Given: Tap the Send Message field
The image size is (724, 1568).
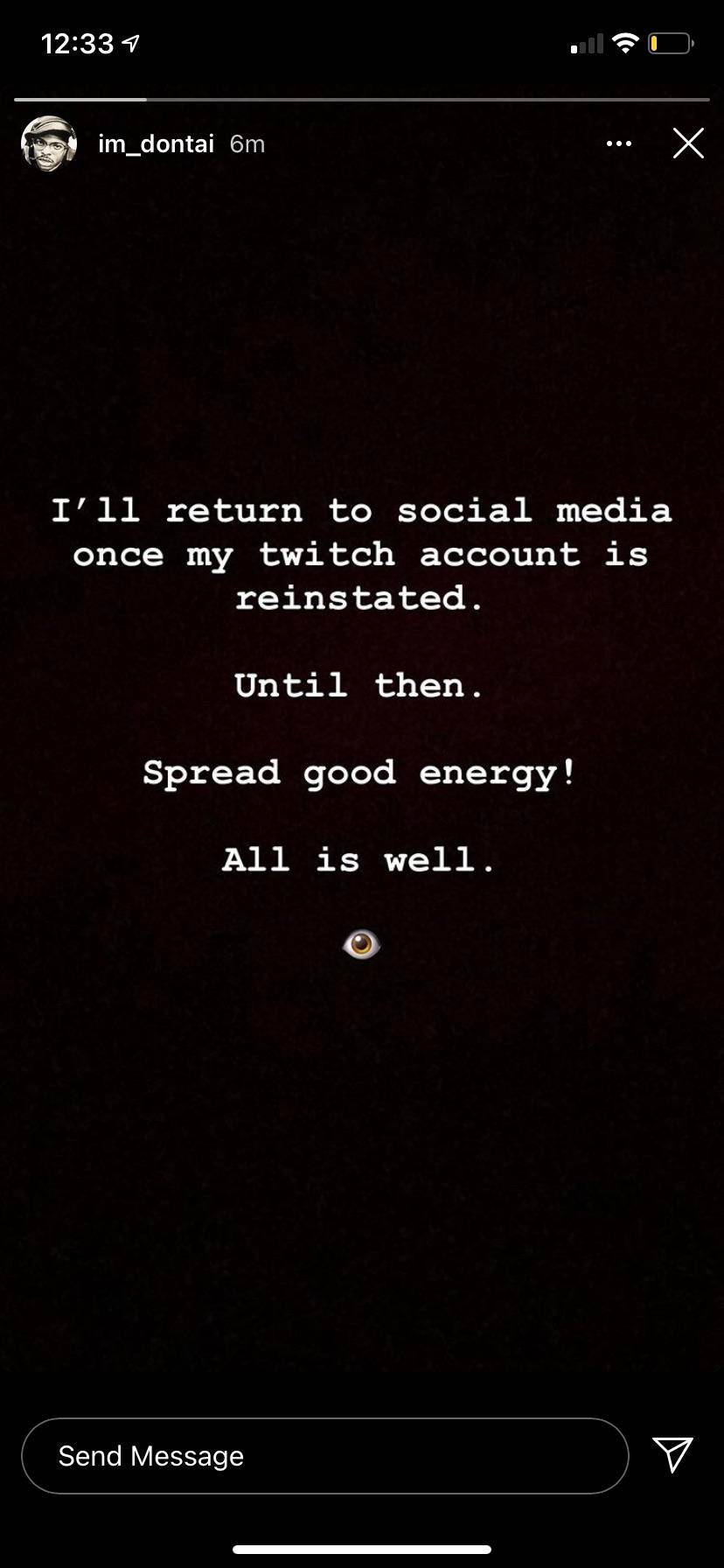Looking at the screenshot, I should pyautogui.click(x=324, y=1455).
